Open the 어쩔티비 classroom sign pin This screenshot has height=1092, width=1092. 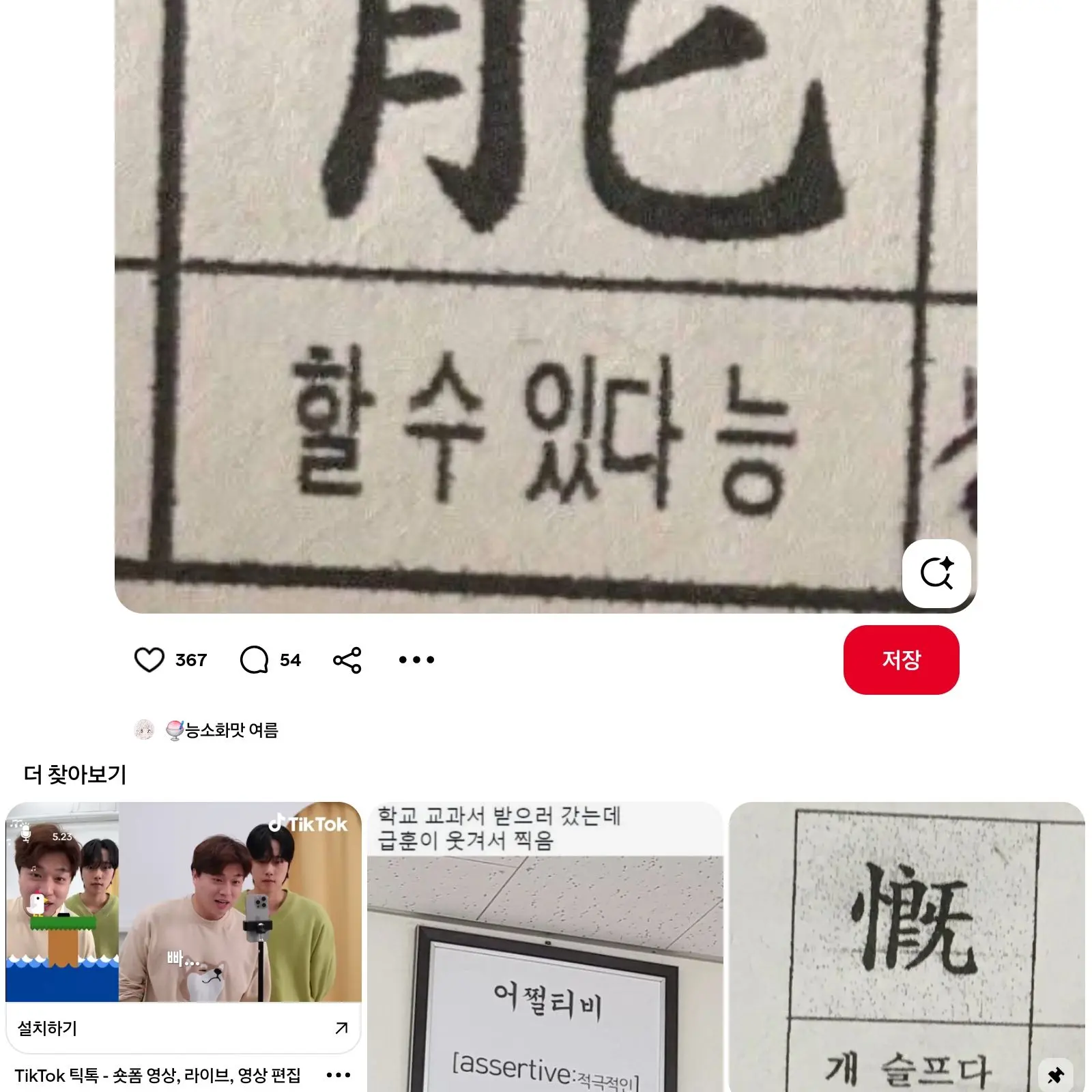545,969
